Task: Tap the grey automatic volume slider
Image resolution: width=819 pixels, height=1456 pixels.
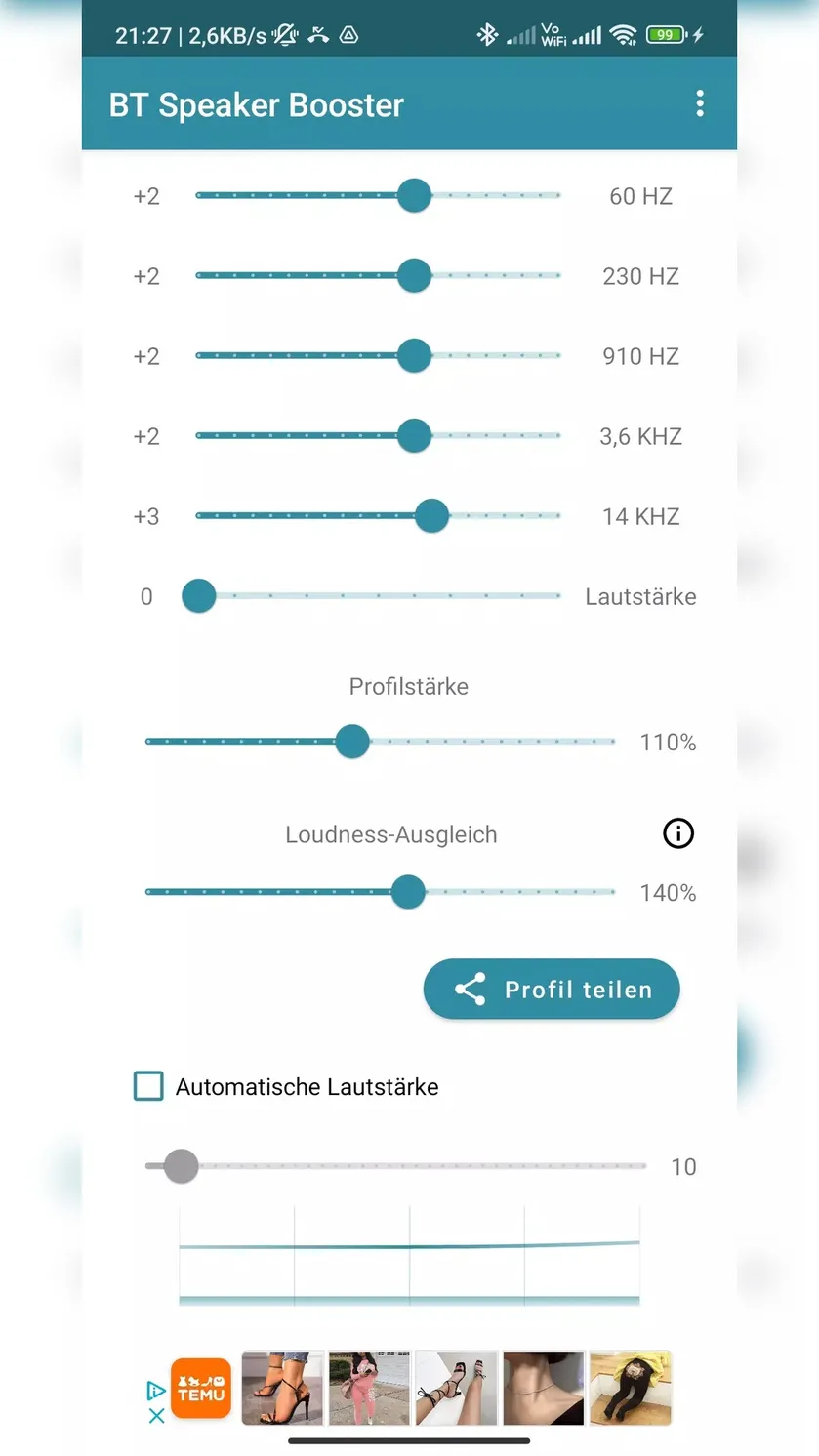Action: 395,1166
